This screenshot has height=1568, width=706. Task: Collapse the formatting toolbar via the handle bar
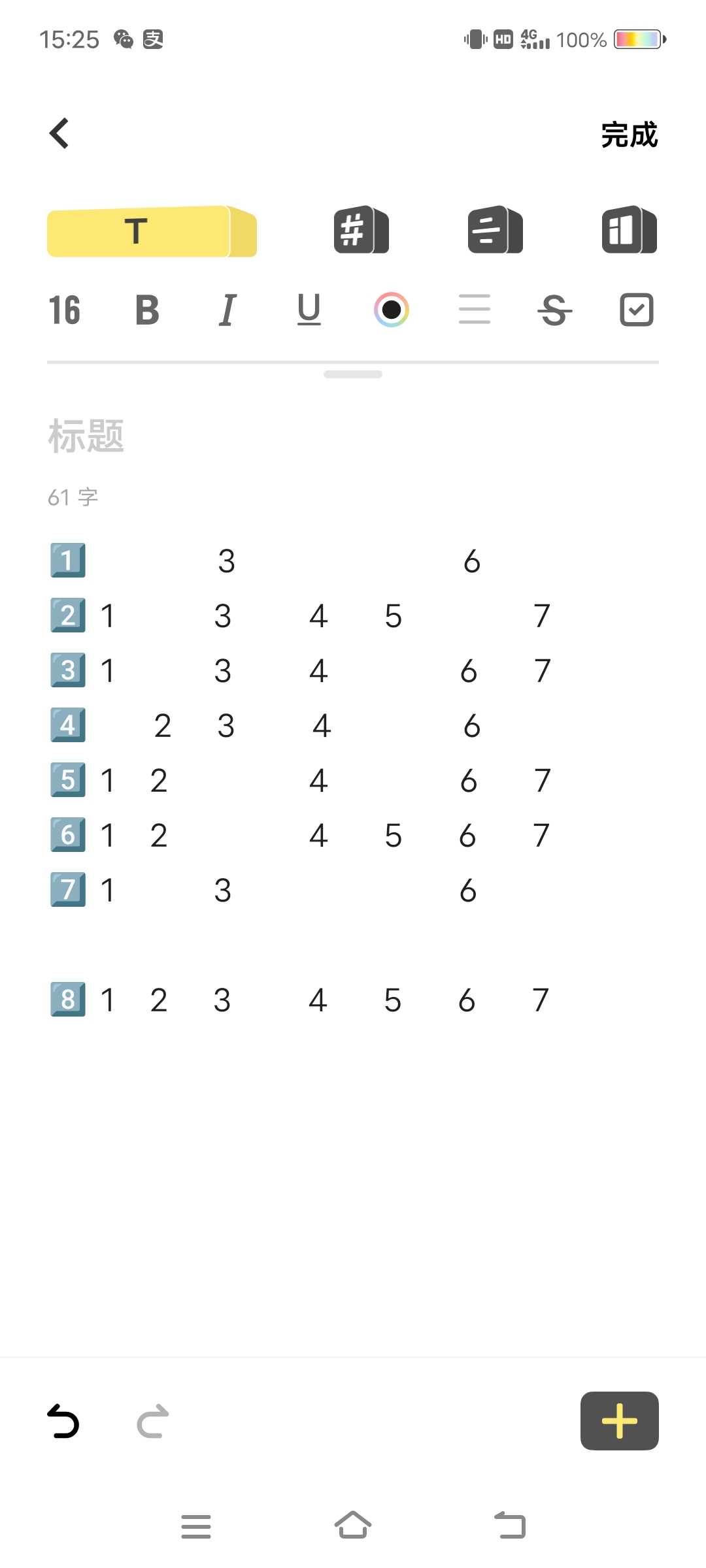pos(353,374)
